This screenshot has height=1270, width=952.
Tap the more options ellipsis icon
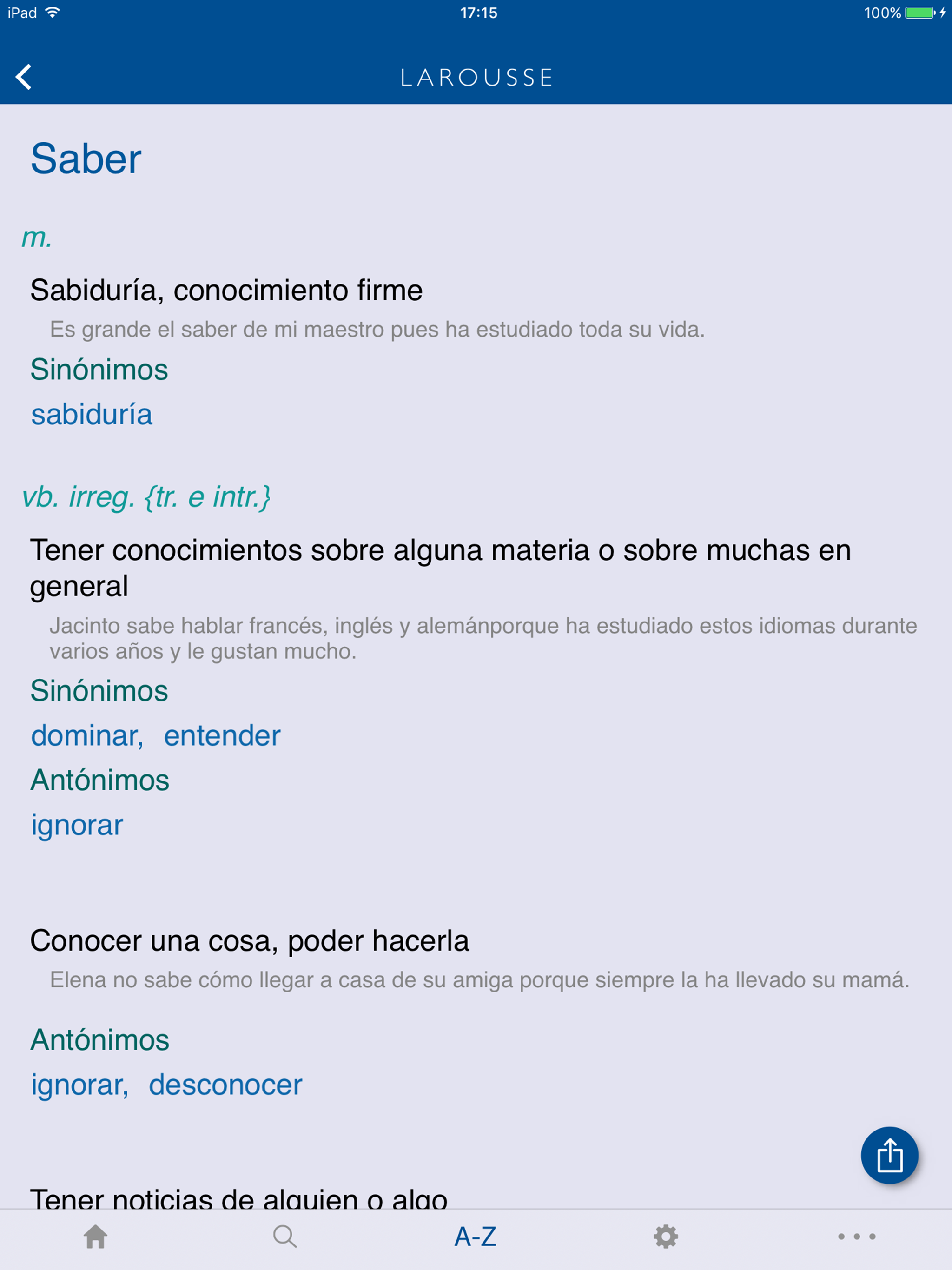click(x=856, y=1236)
